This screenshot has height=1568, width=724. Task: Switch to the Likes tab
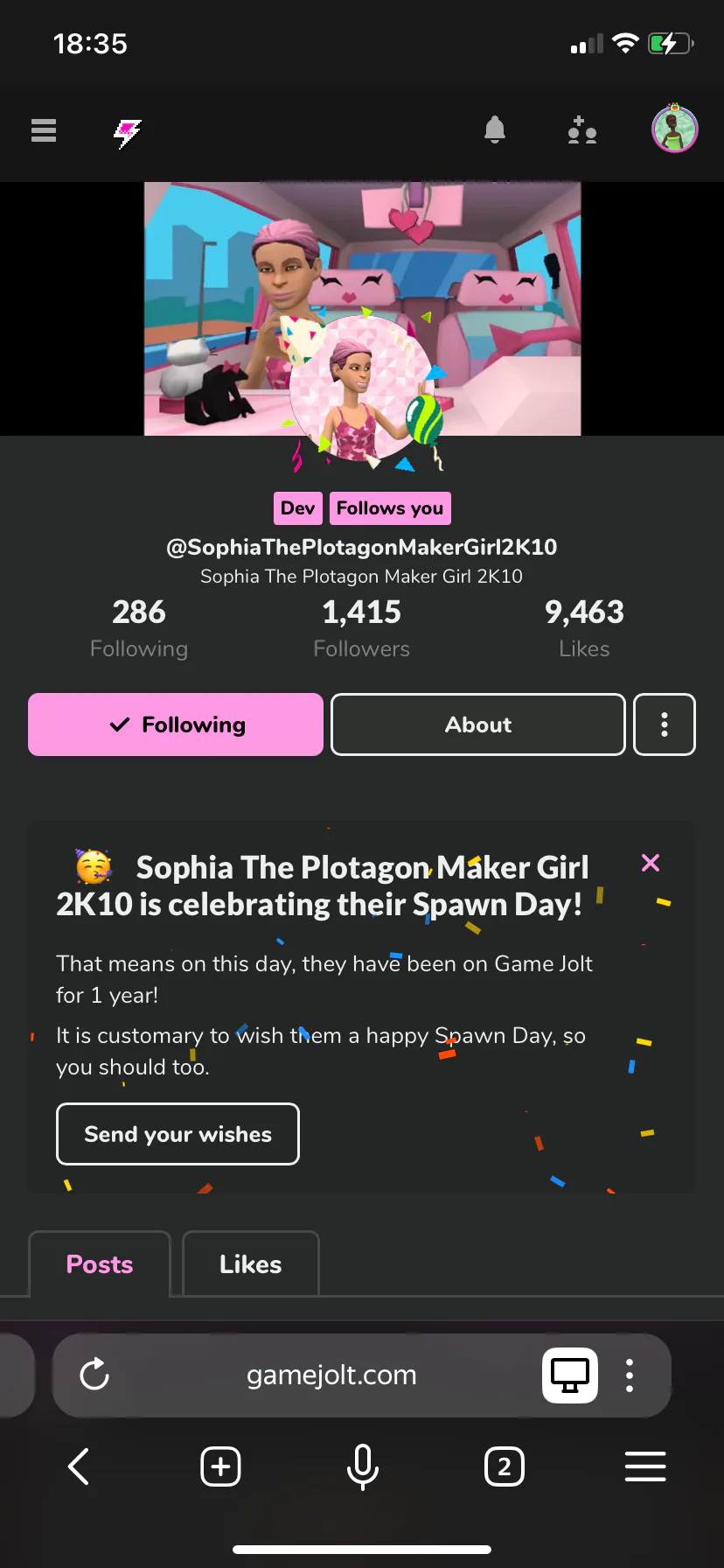[250, 1264]
